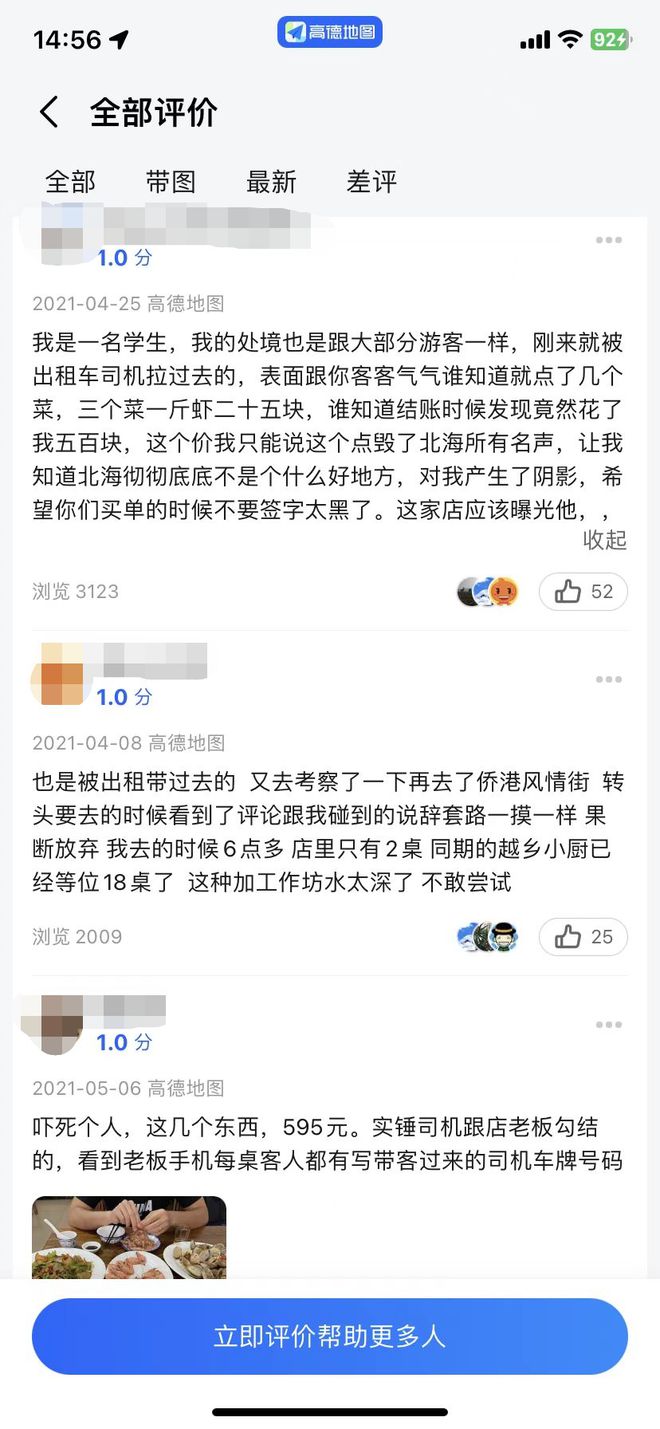Collapse the review via 收起
Viewport: 660px width, 1429px height.
(x=604, y=540)
